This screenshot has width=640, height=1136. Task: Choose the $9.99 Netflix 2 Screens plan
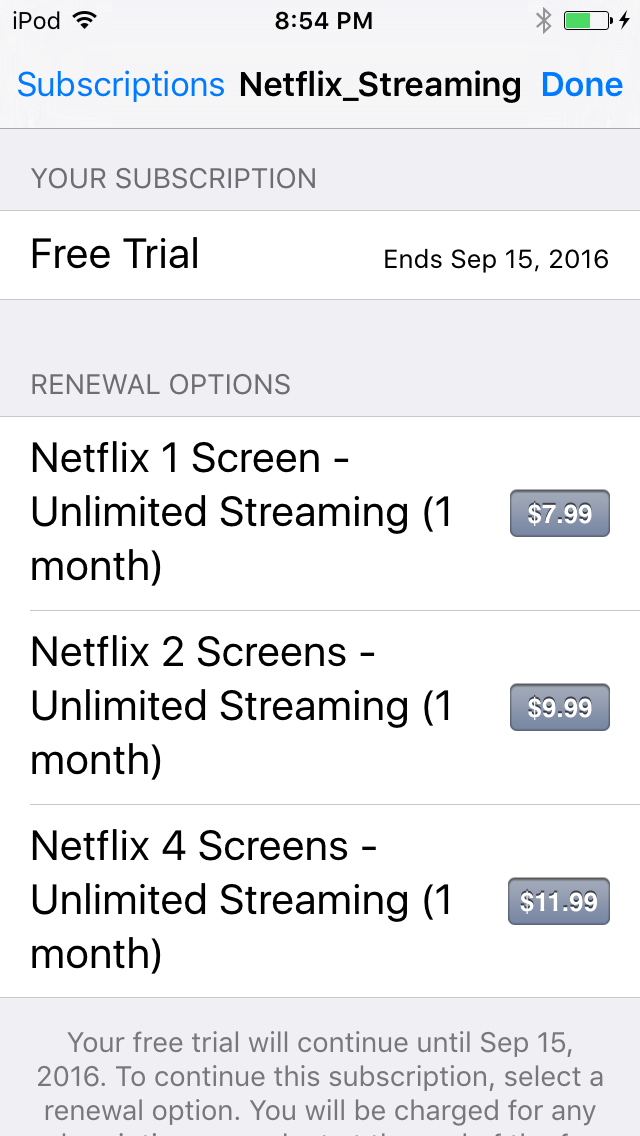point(560,707)
